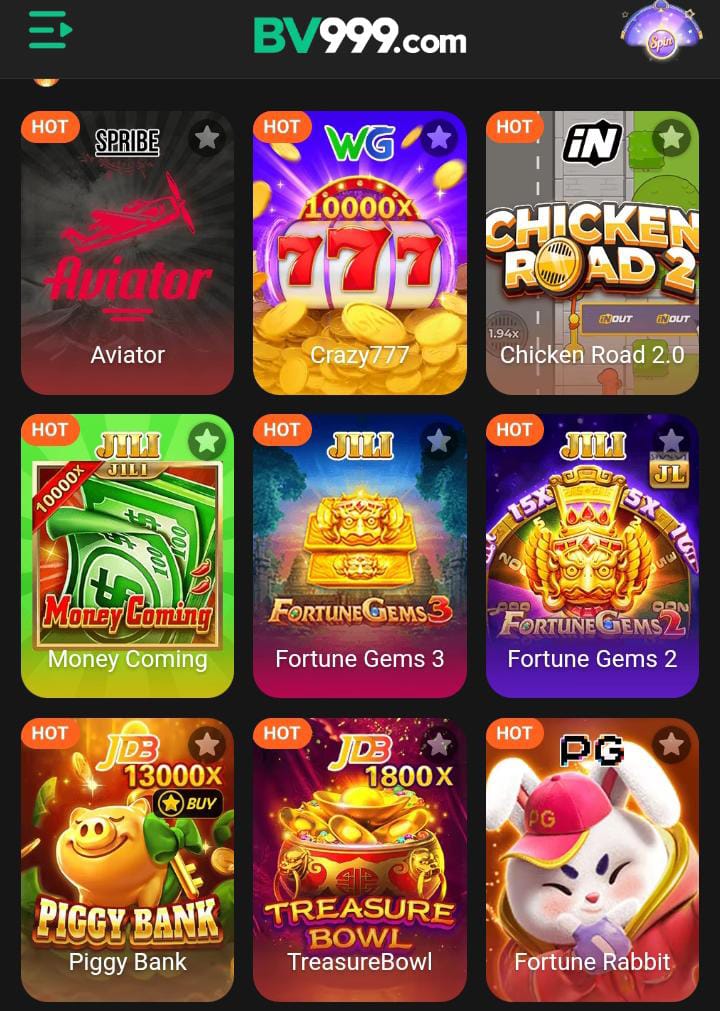Open the side menu button

50,30
